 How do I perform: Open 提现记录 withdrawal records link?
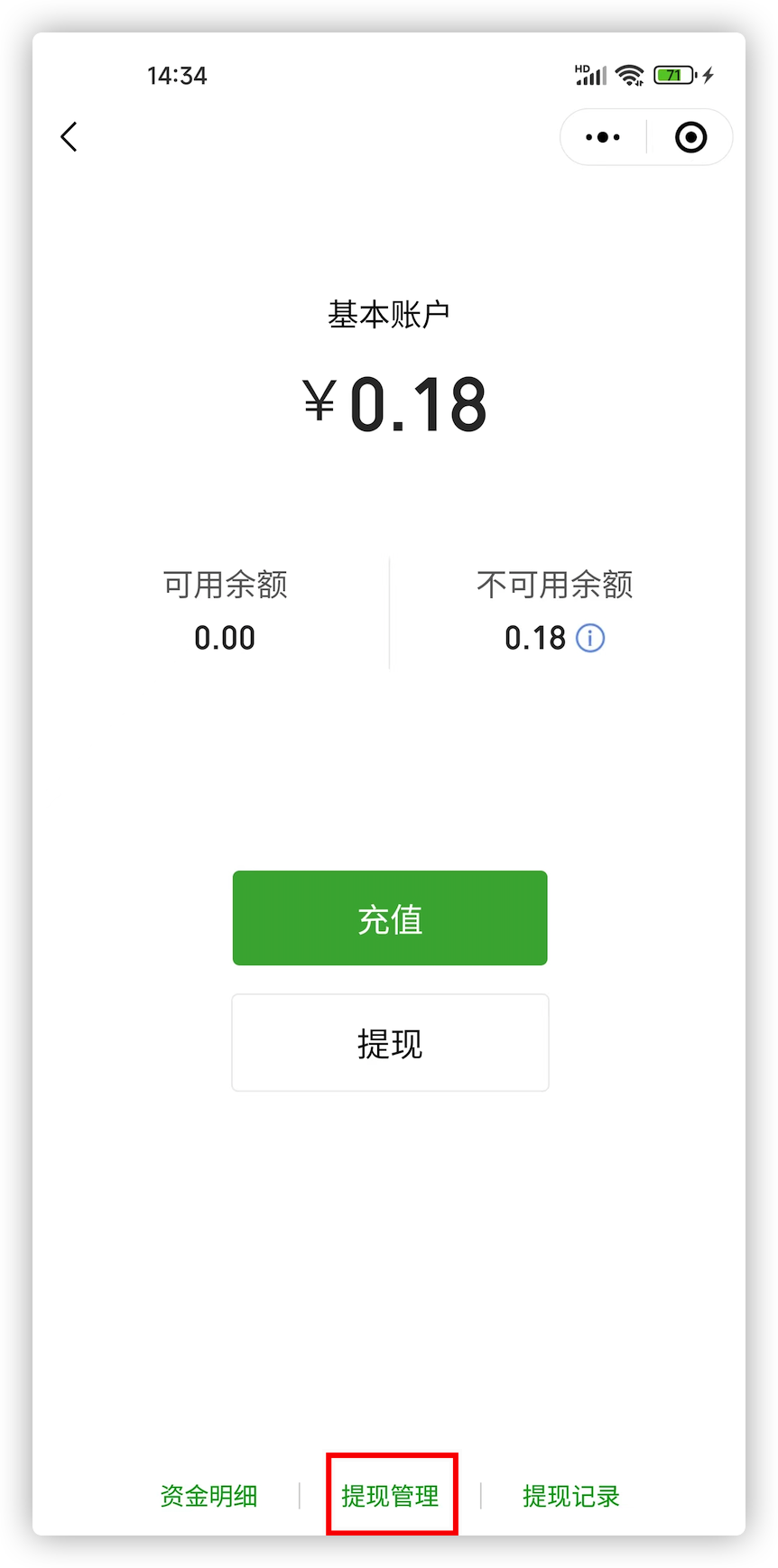point(571,1496)
